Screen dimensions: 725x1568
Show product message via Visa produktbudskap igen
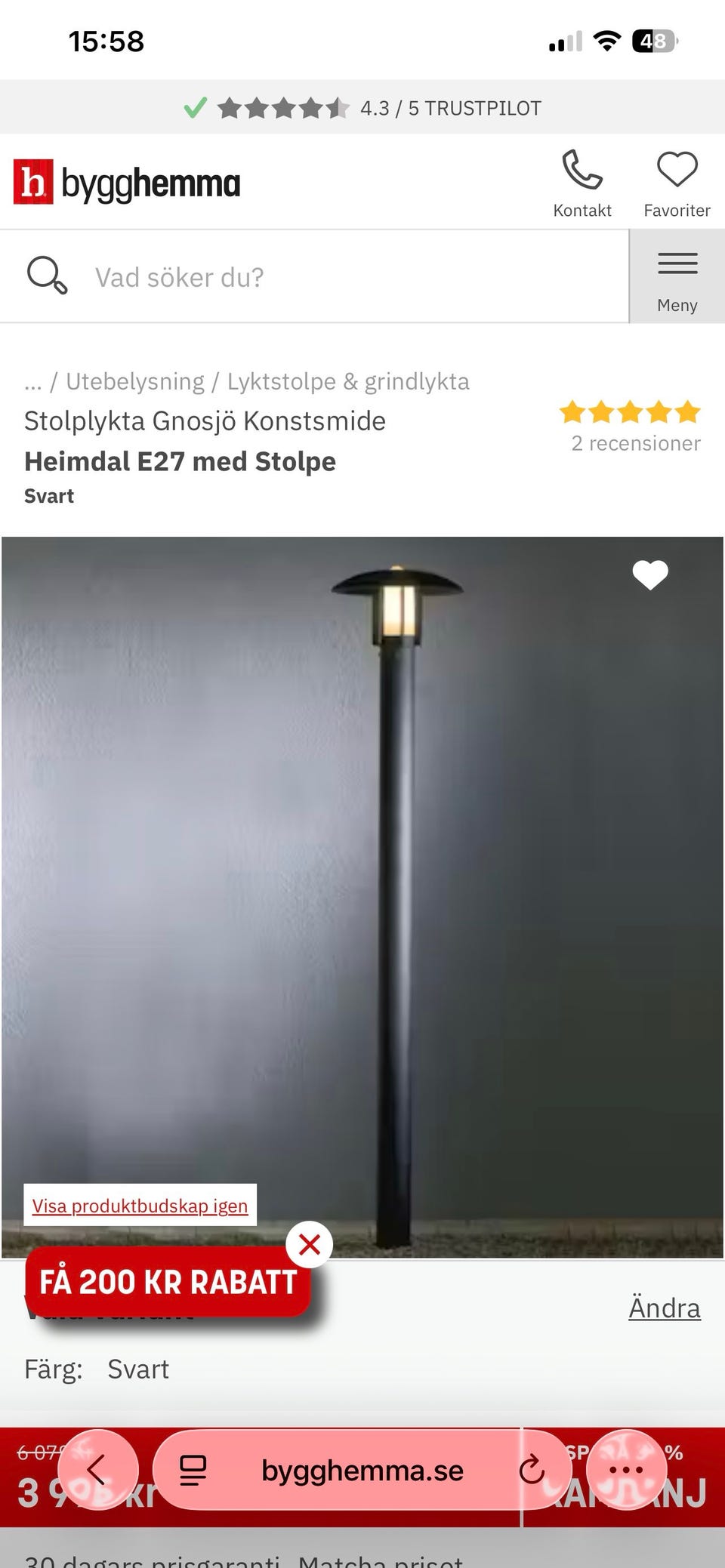(140, 1205)
